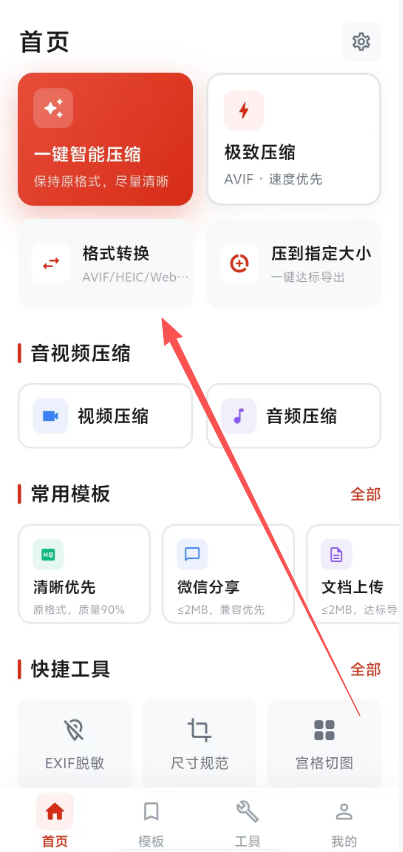403x852 pixels.
Task: Select 压到指定大小 option
Action: [x=294, y=264]
